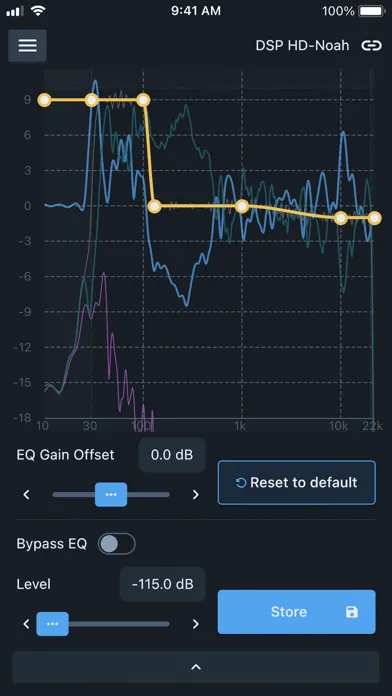Open the hamburger menu

pyautogui.click(x=27, y=45)
